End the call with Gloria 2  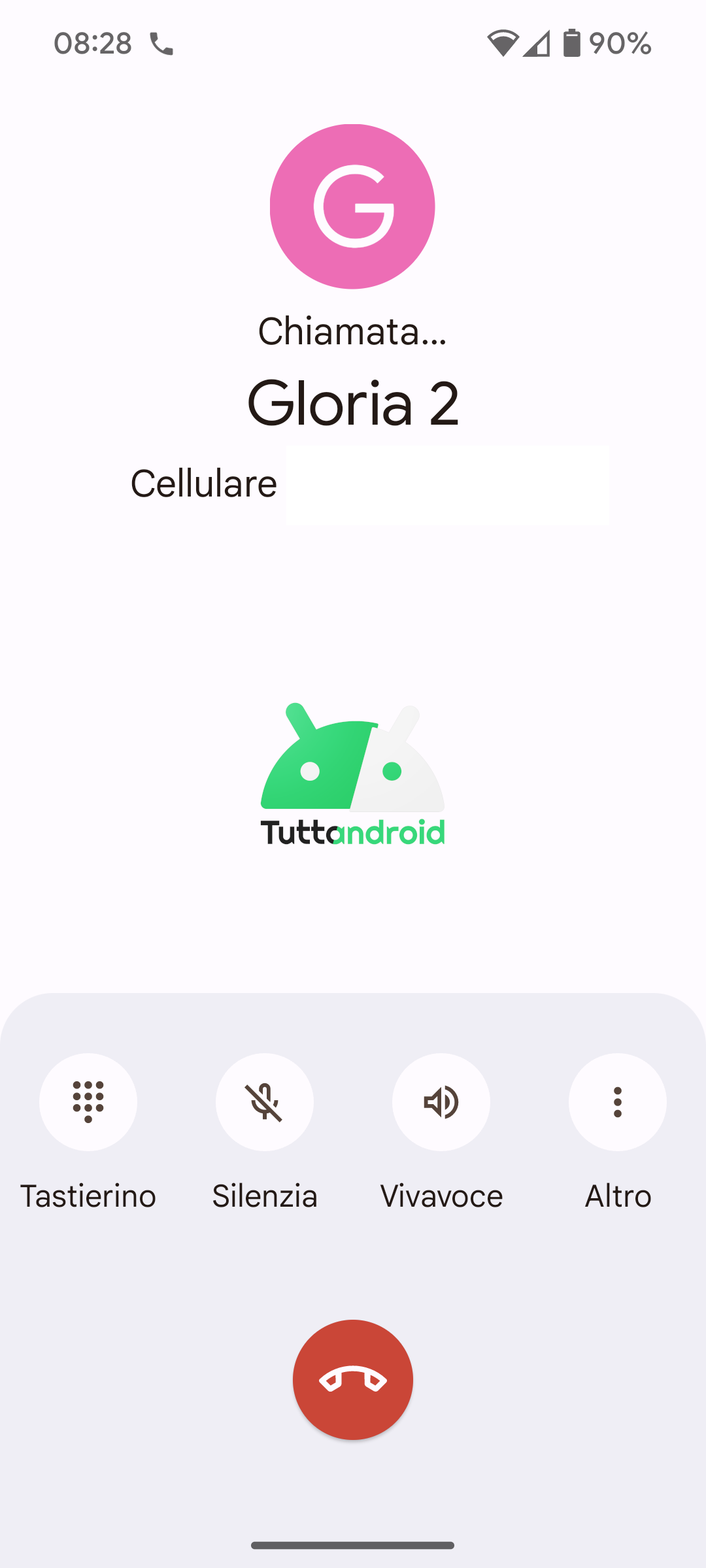353,1380
